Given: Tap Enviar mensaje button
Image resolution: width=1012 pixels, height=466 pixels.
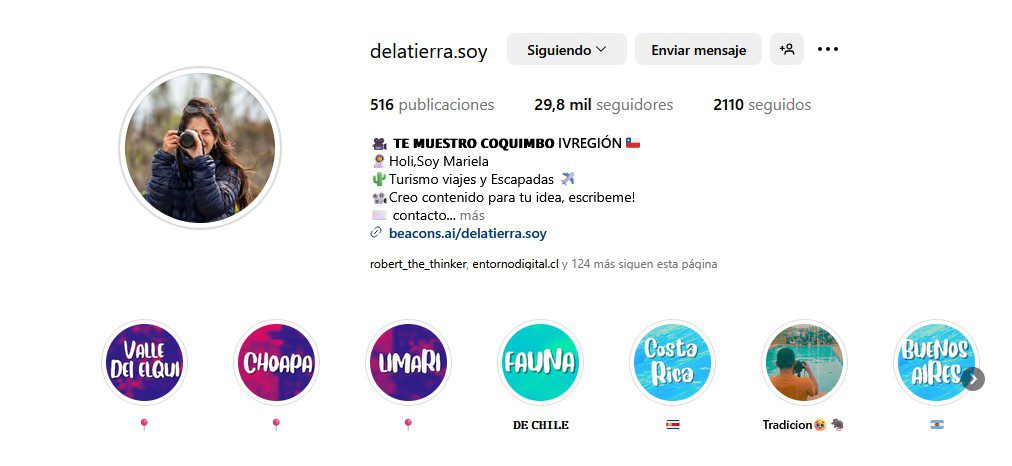Looking at the screenshot, I should (698, 49).
